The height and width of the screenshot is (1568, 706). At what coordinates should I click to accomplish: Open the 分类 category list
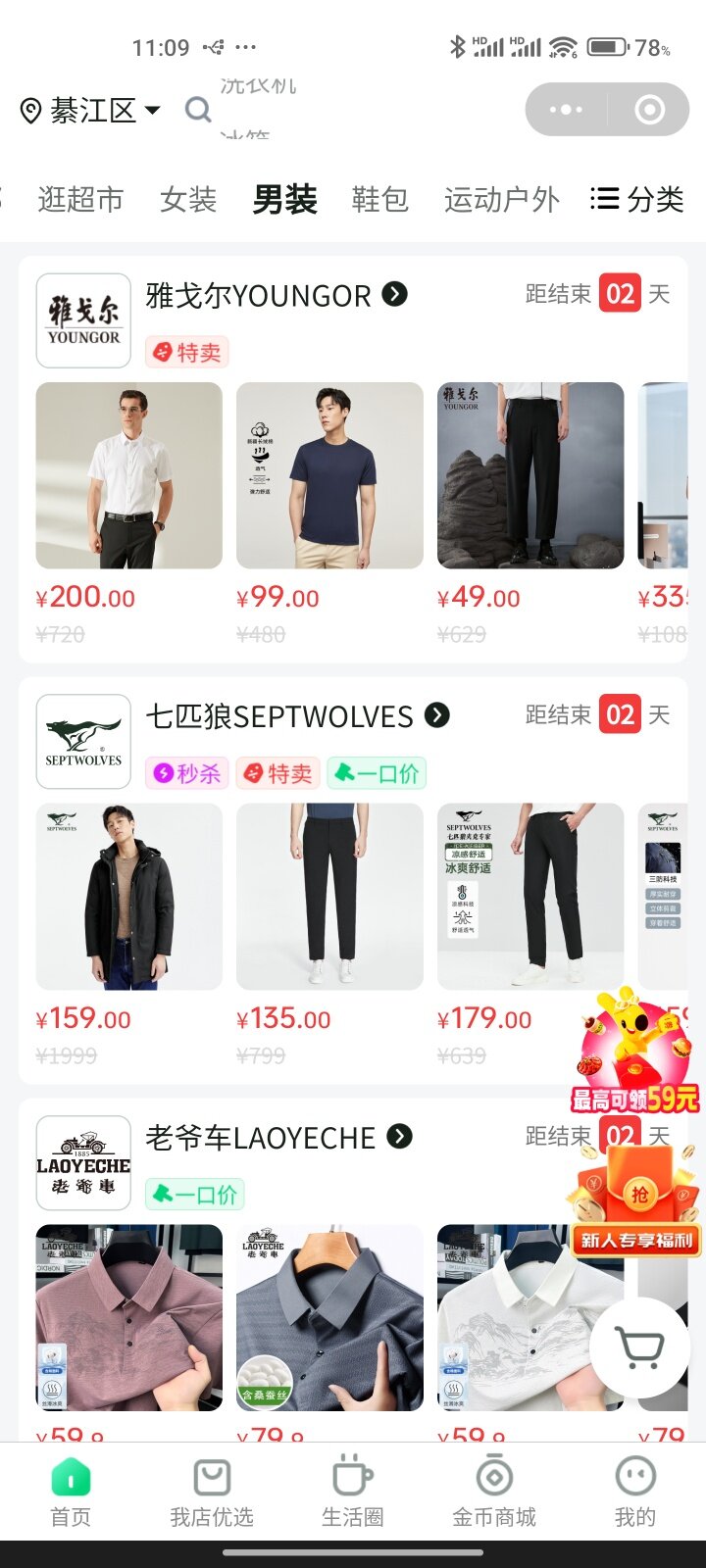[x=637, y=200]
